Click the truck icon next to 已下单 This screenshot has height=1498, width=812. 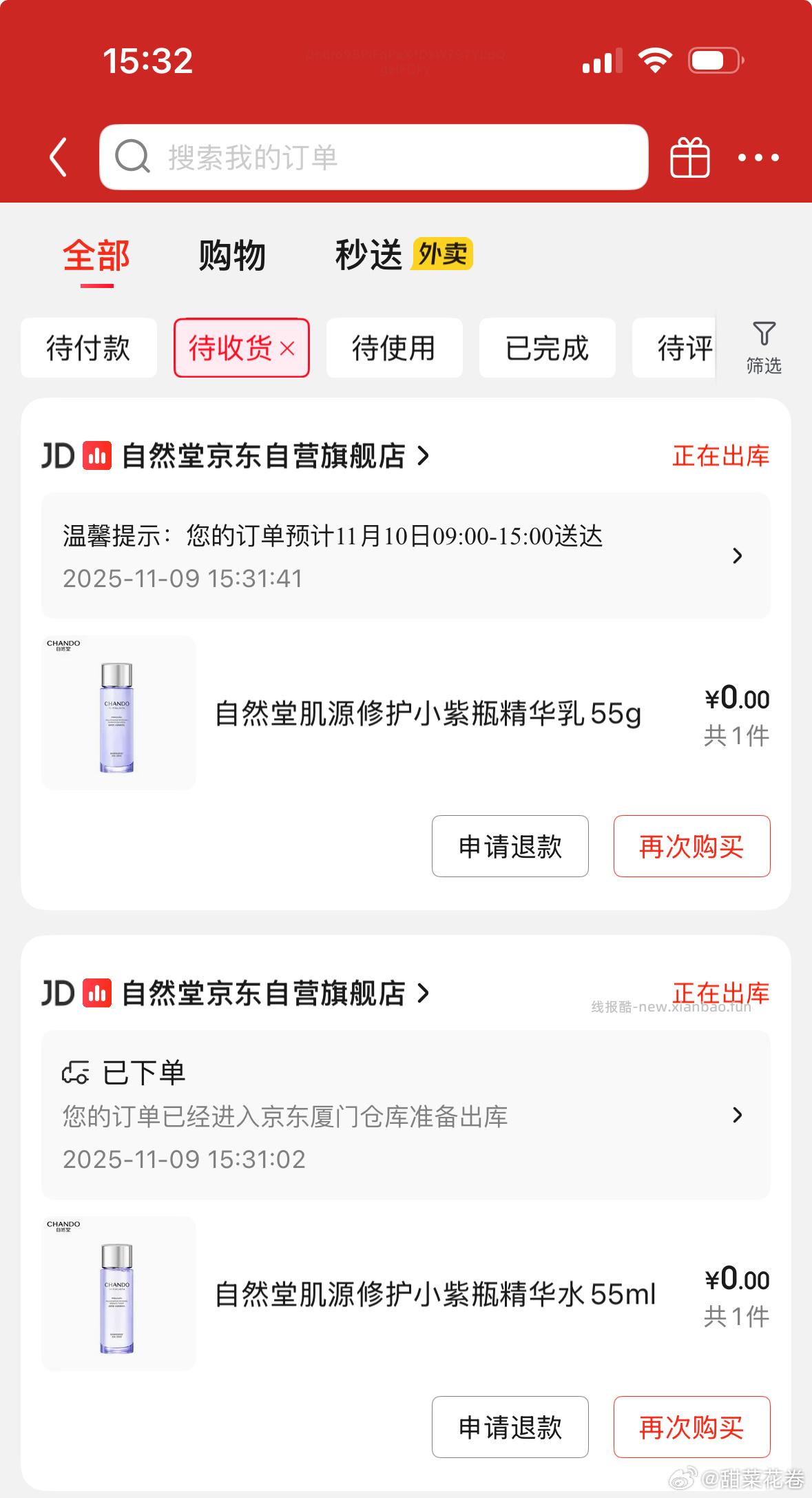click(x=76, y=1071)
